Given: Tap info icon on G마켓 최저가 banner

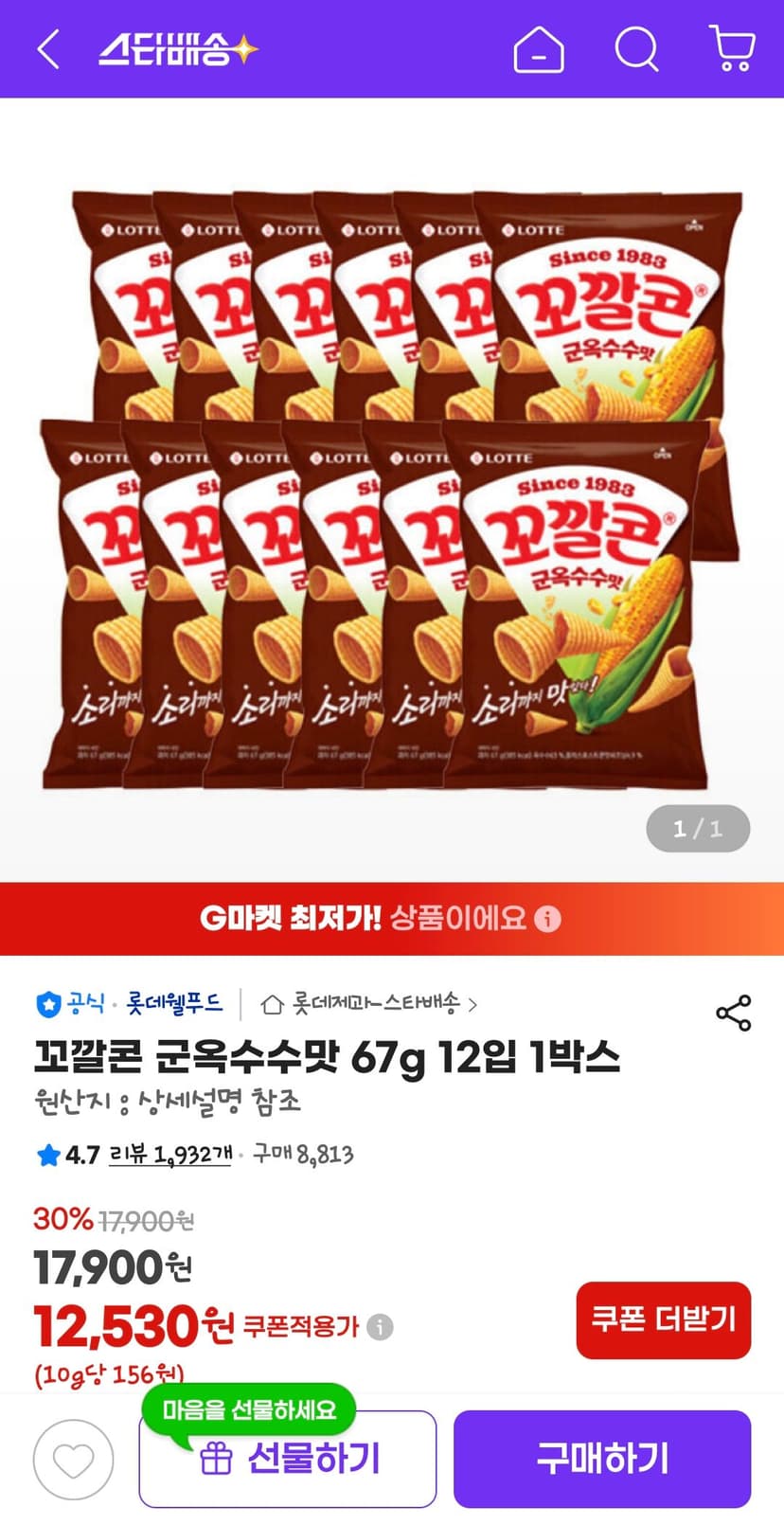Looking at the screenshot, I should [547, 919].
